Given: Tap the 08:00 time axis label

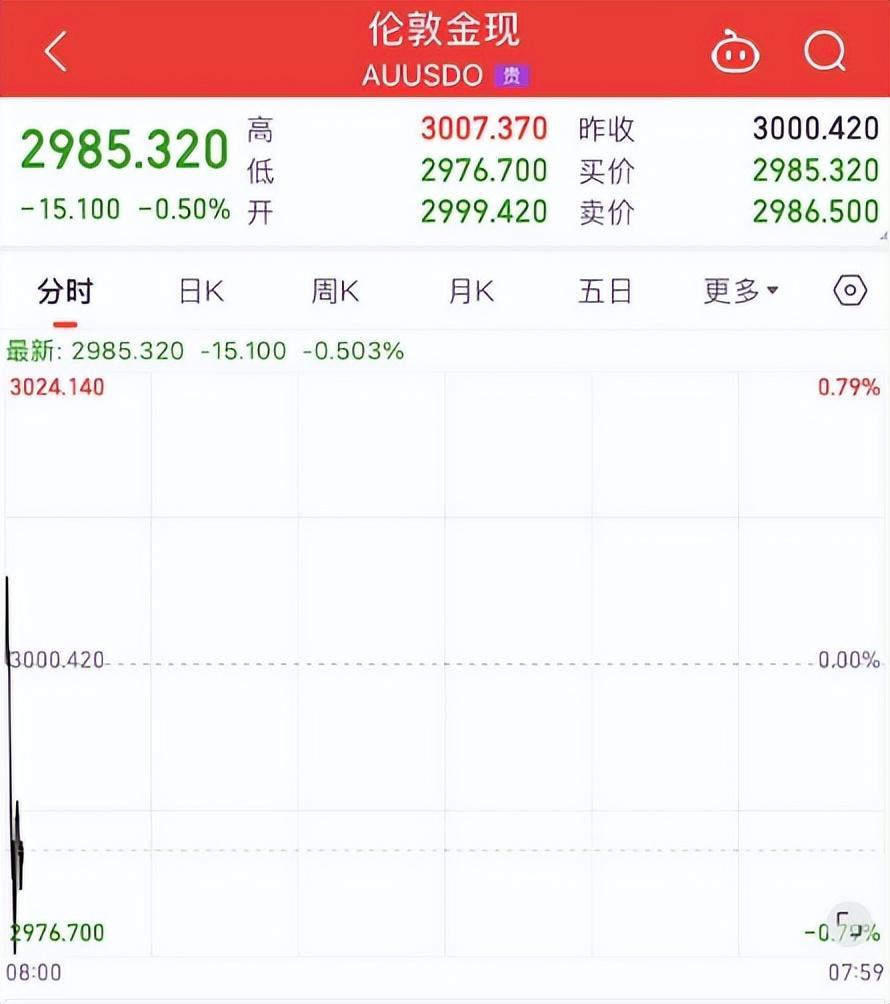Looking at the screenshot, I should pos(33,971).
